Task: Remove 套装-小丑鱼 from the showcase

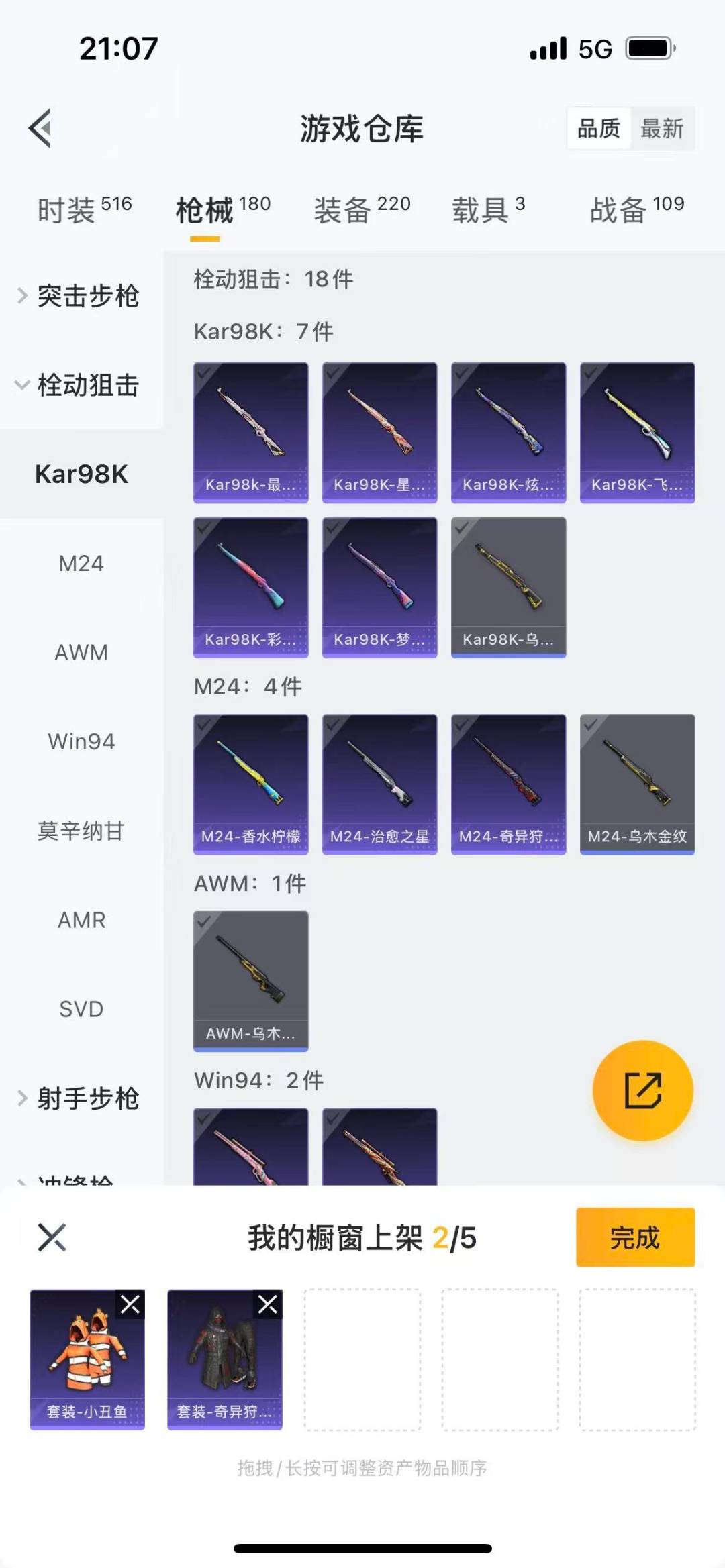Action: tap(130, 1304)
